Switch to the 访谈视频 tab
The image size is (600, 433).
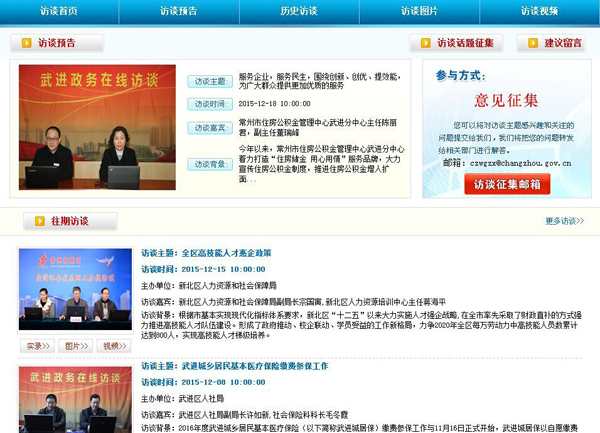click(x=541, y=11)
